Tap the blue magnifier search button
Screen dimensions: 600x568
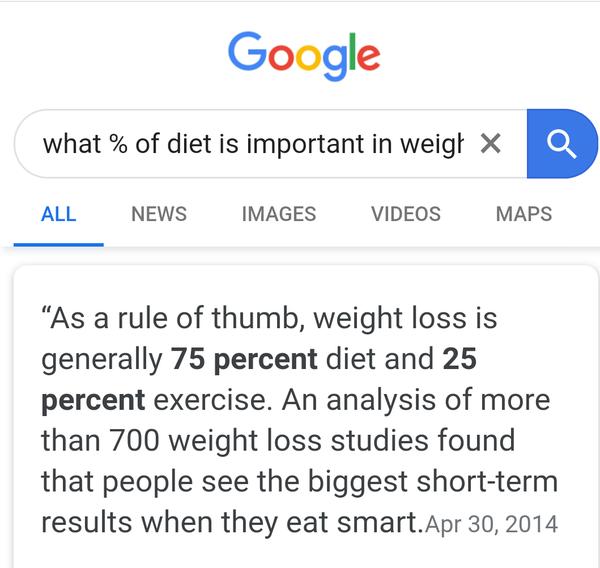pos(561,145)
